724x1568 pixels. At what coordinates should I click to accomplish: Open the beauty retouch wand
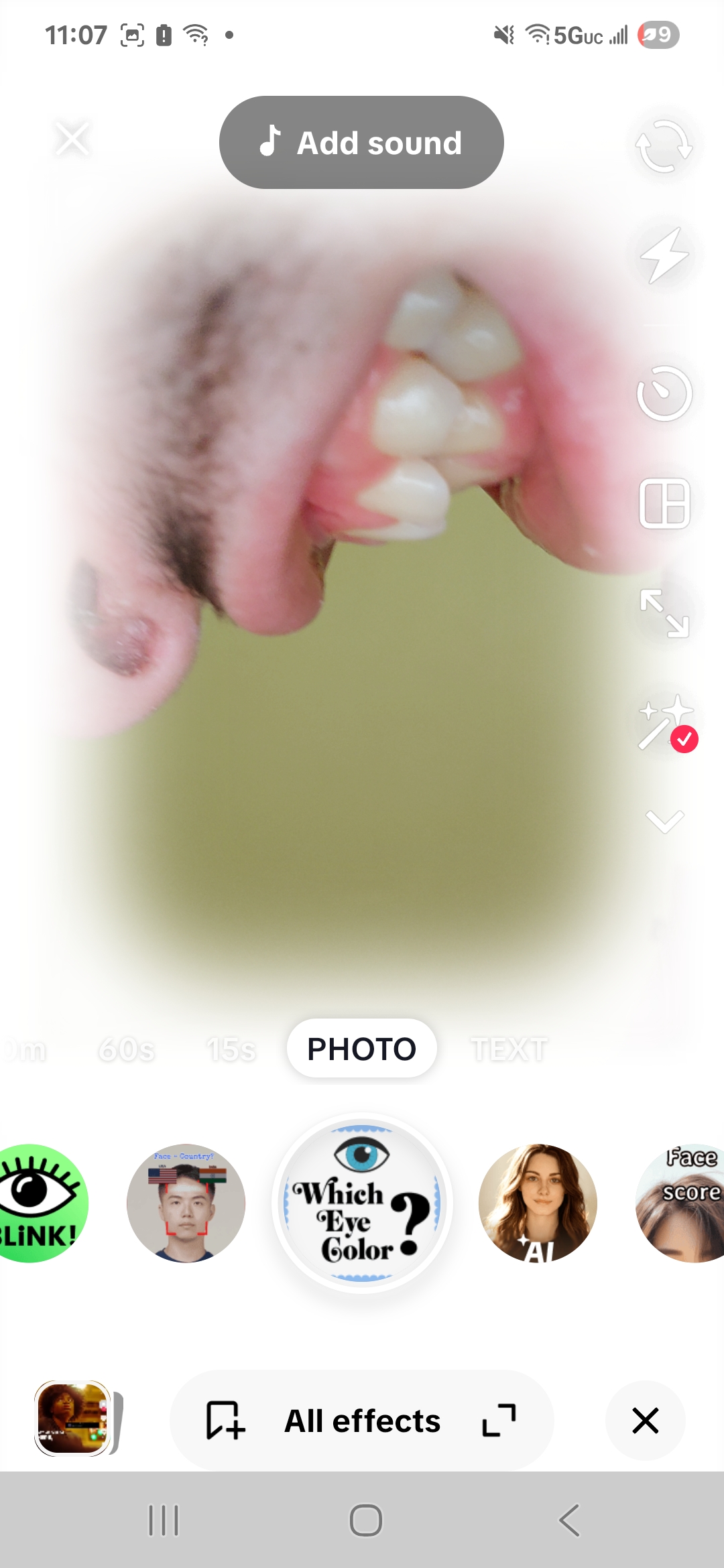coord(664,722)
